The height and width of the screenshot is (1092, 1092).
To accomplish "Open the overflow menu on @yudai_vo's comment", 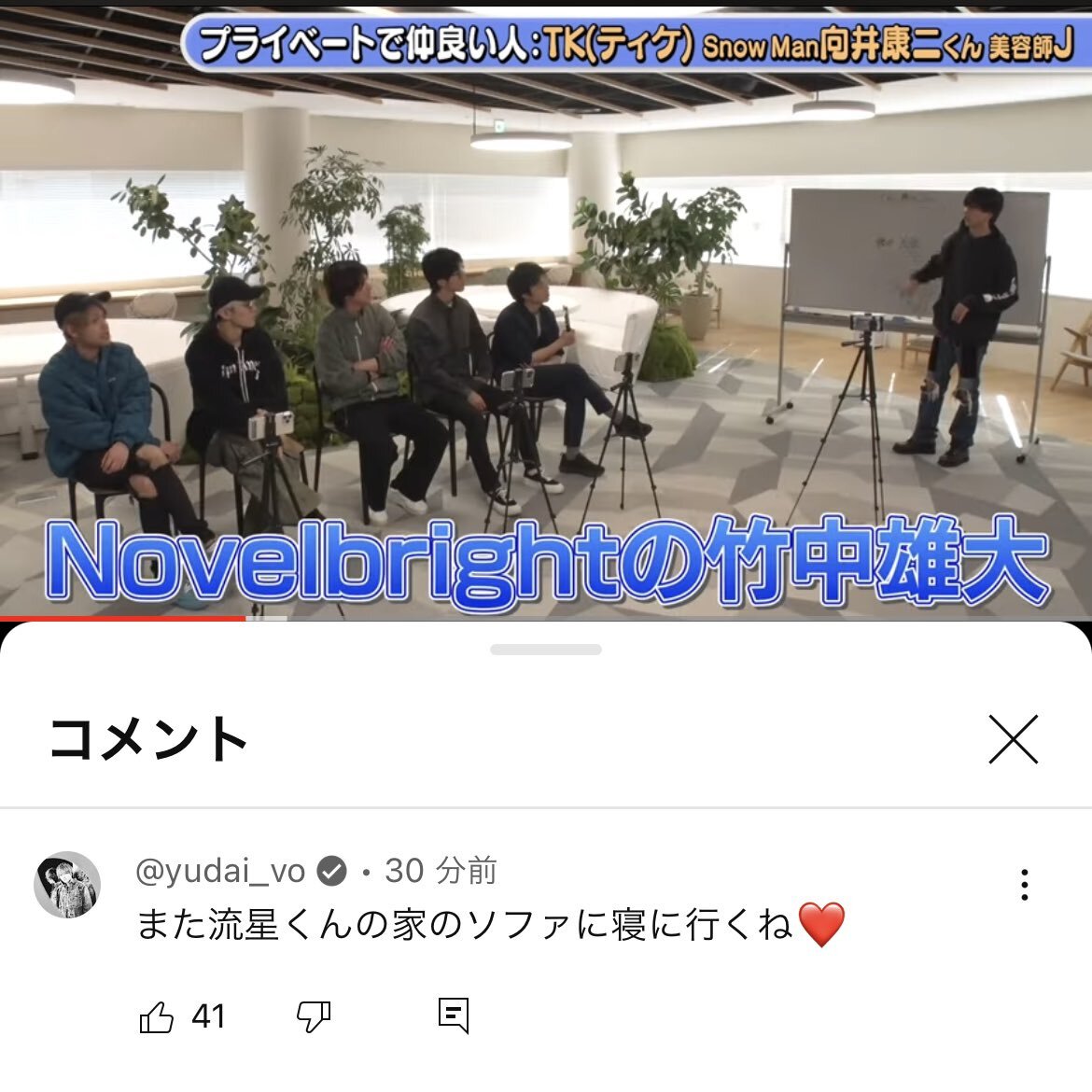I will 1024,884.
